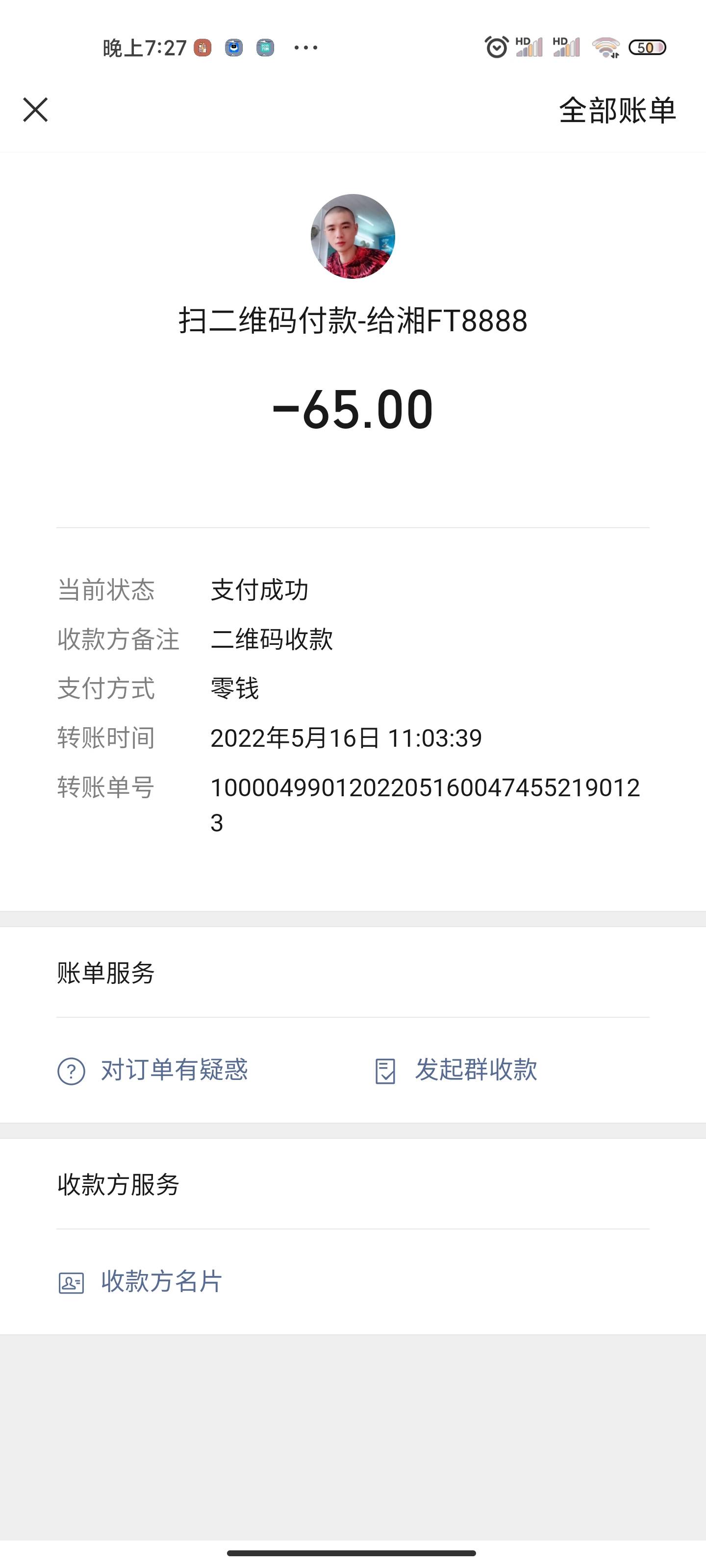Close the payment detail page
706x1568 pixels.
(35, 110)
